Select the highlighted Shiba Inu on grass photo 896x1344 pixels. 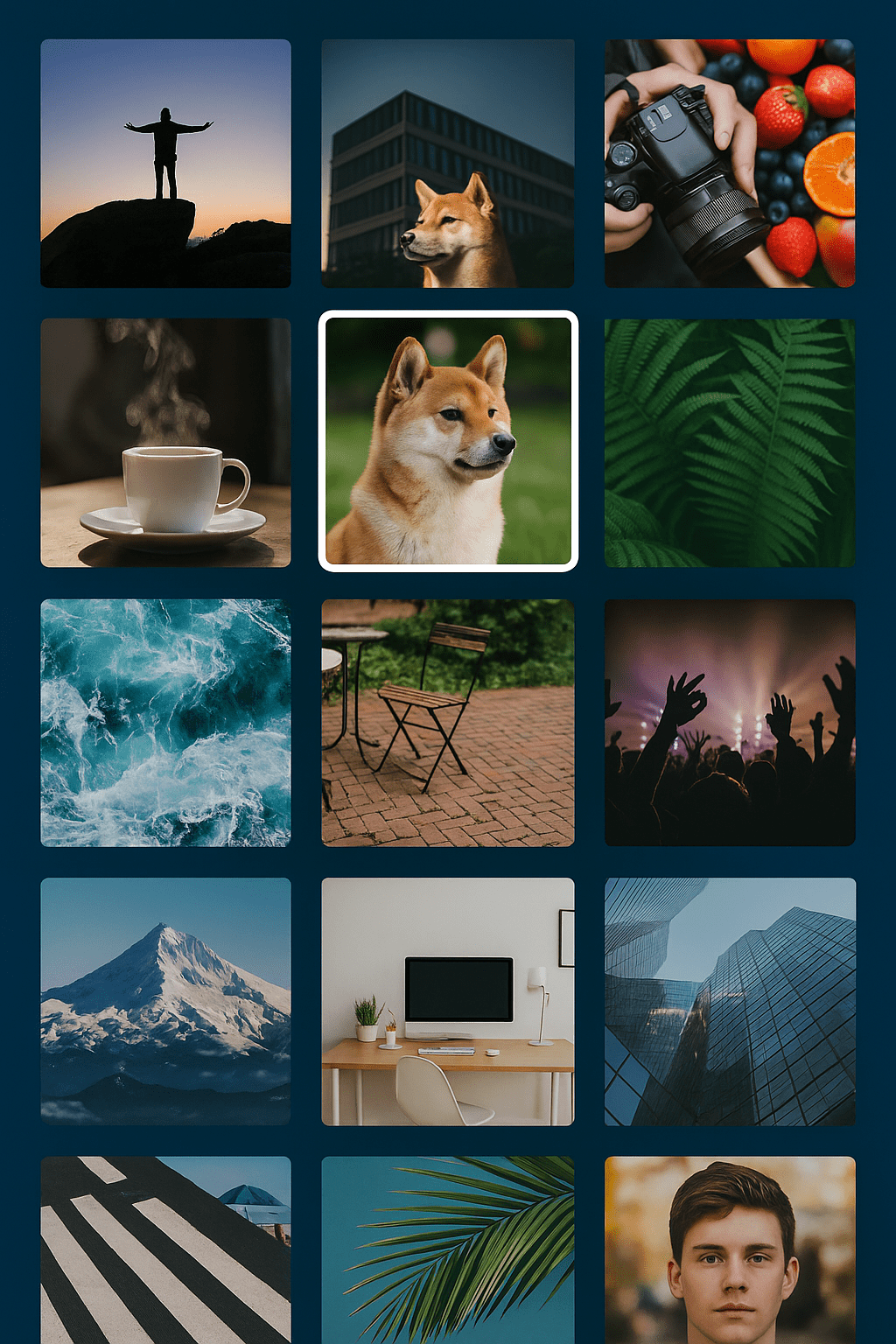[448, 441]
